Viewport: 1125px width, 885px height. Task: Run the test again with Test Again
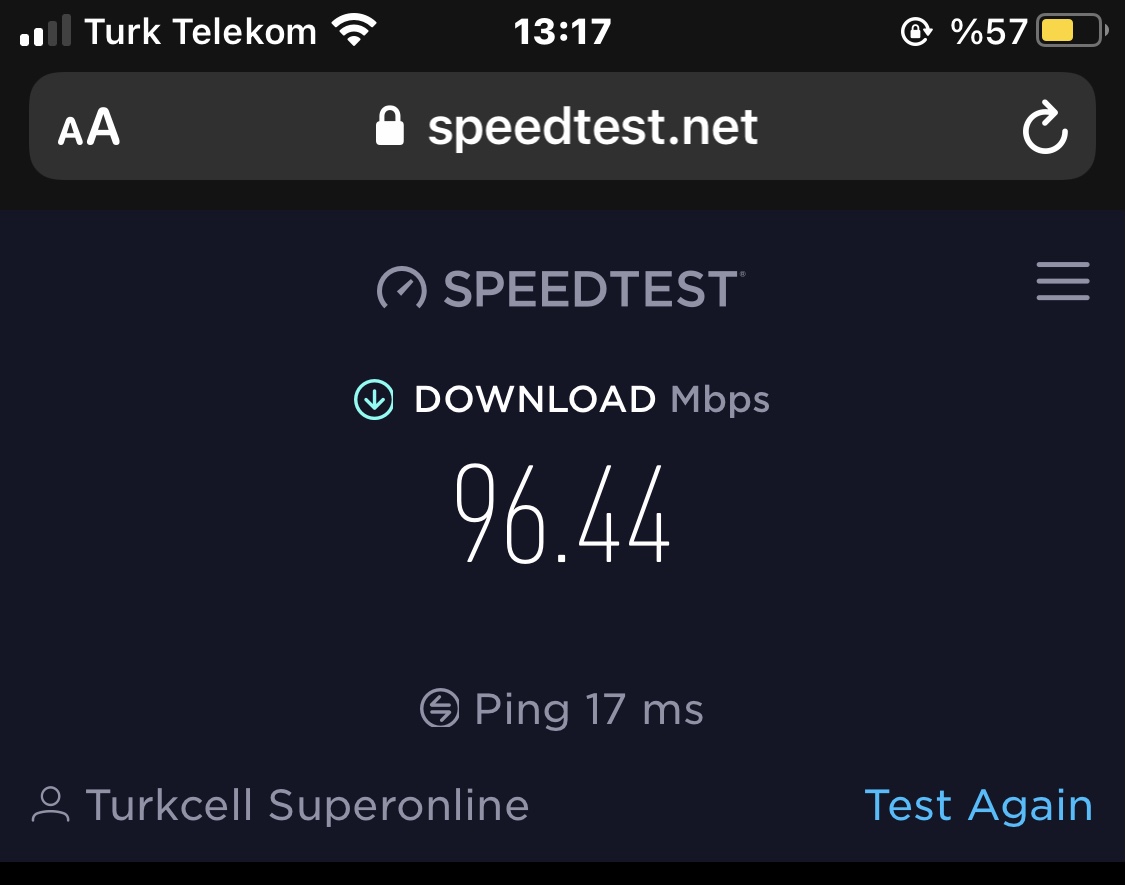(x=977, y=805)
